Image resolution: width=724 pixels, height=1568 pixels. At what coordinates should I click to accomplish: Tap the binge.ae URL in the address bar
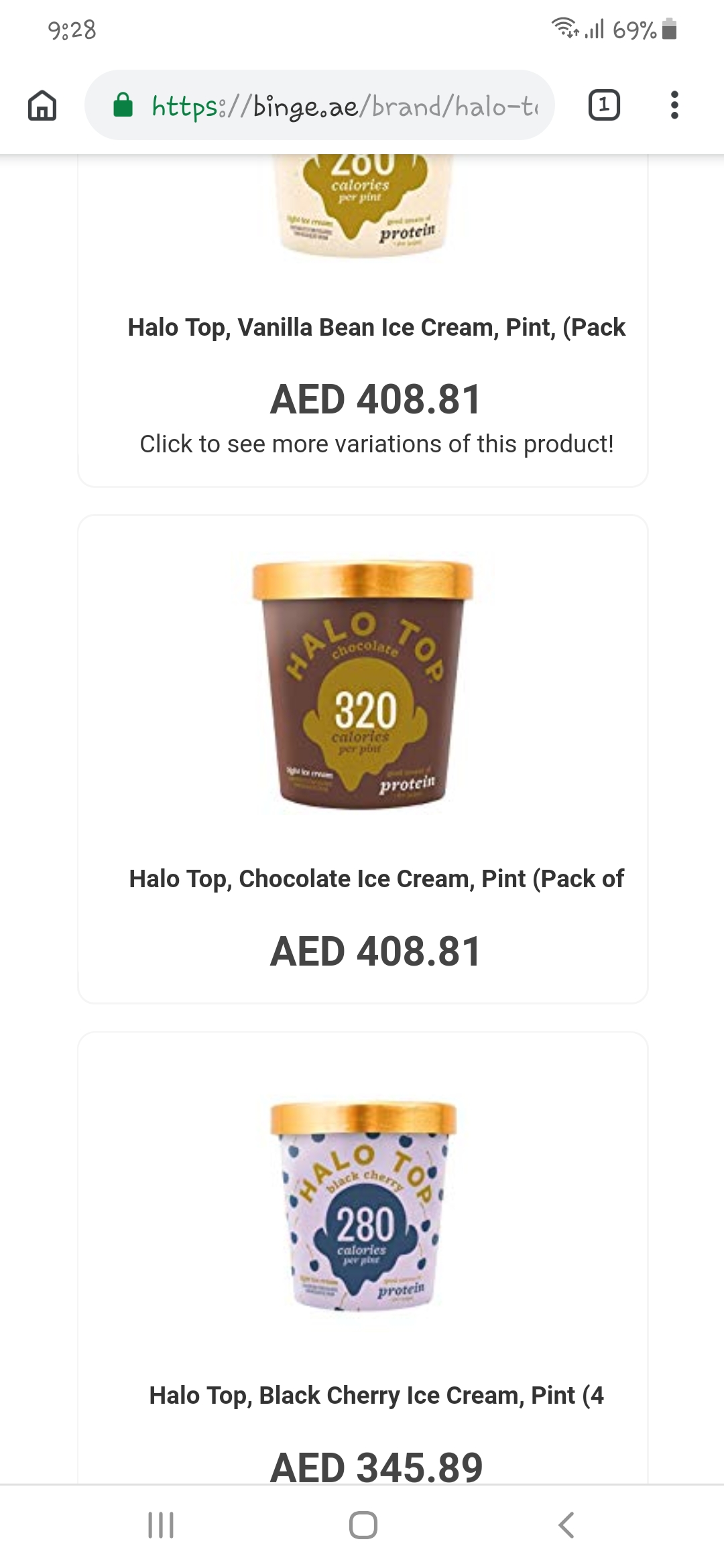(335, 105)
